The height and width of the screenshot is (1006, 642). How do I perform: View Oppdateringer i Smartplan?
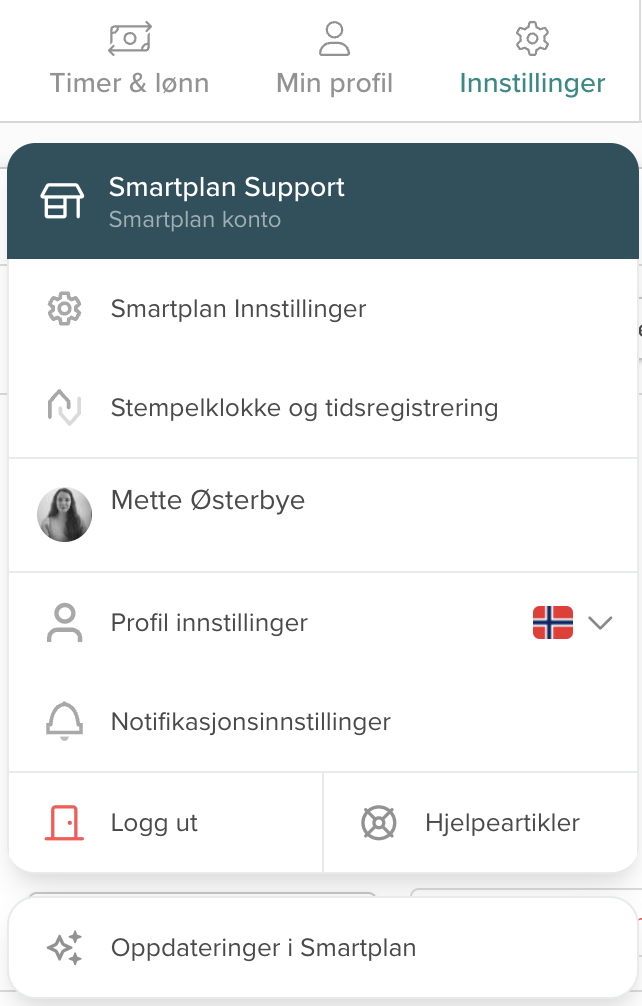[x=263, y=948]
